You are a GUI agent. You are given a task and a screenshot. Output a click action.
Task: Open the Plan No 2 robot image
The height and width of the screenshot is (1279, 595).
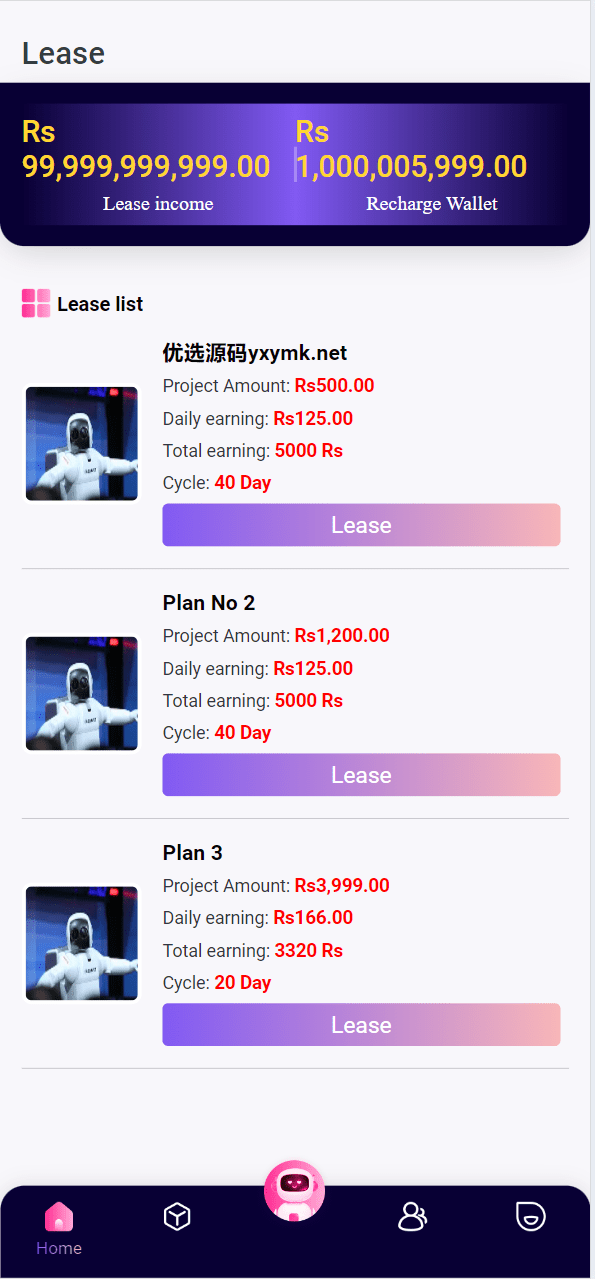click(82, 694)
